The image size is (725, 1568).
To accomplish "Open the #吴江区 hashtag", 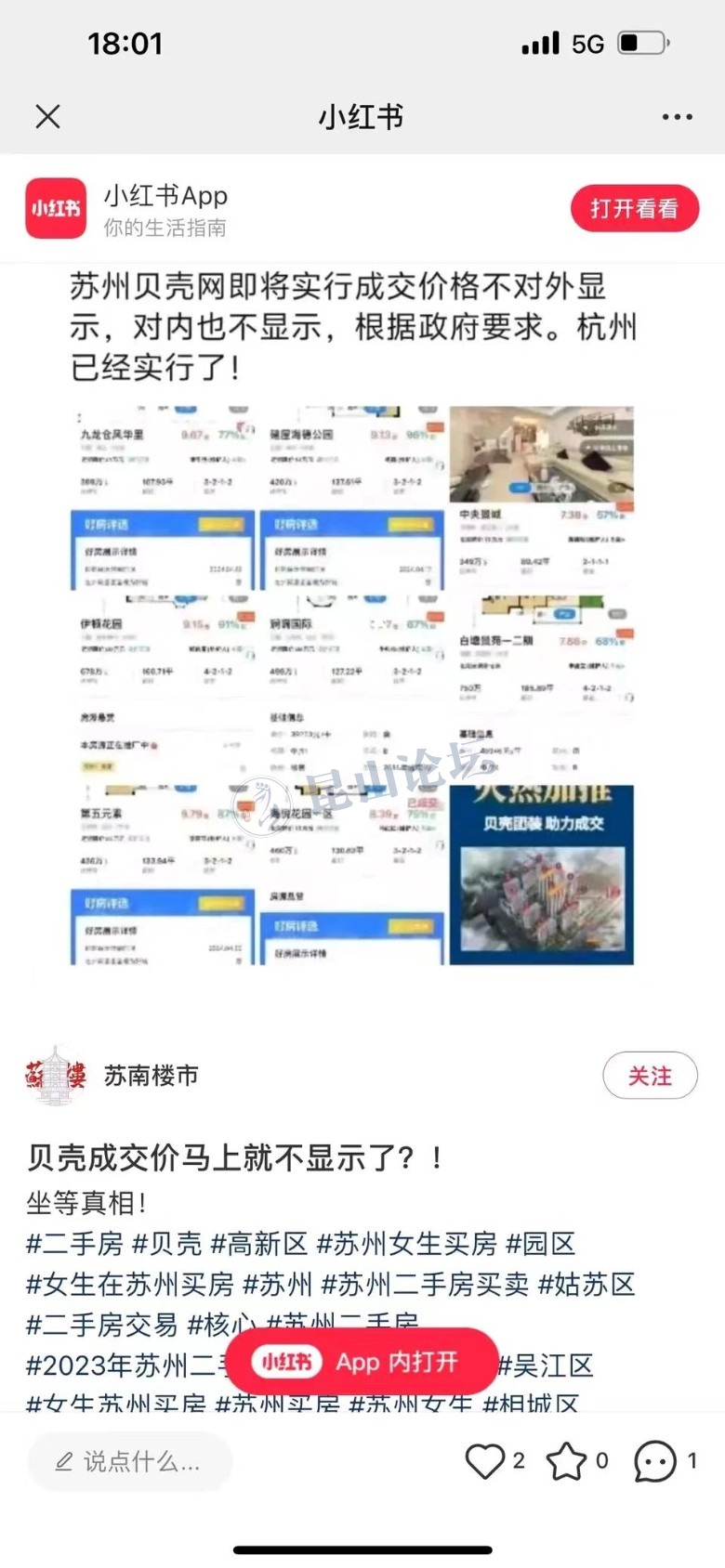I will [x=547, y=1365].
